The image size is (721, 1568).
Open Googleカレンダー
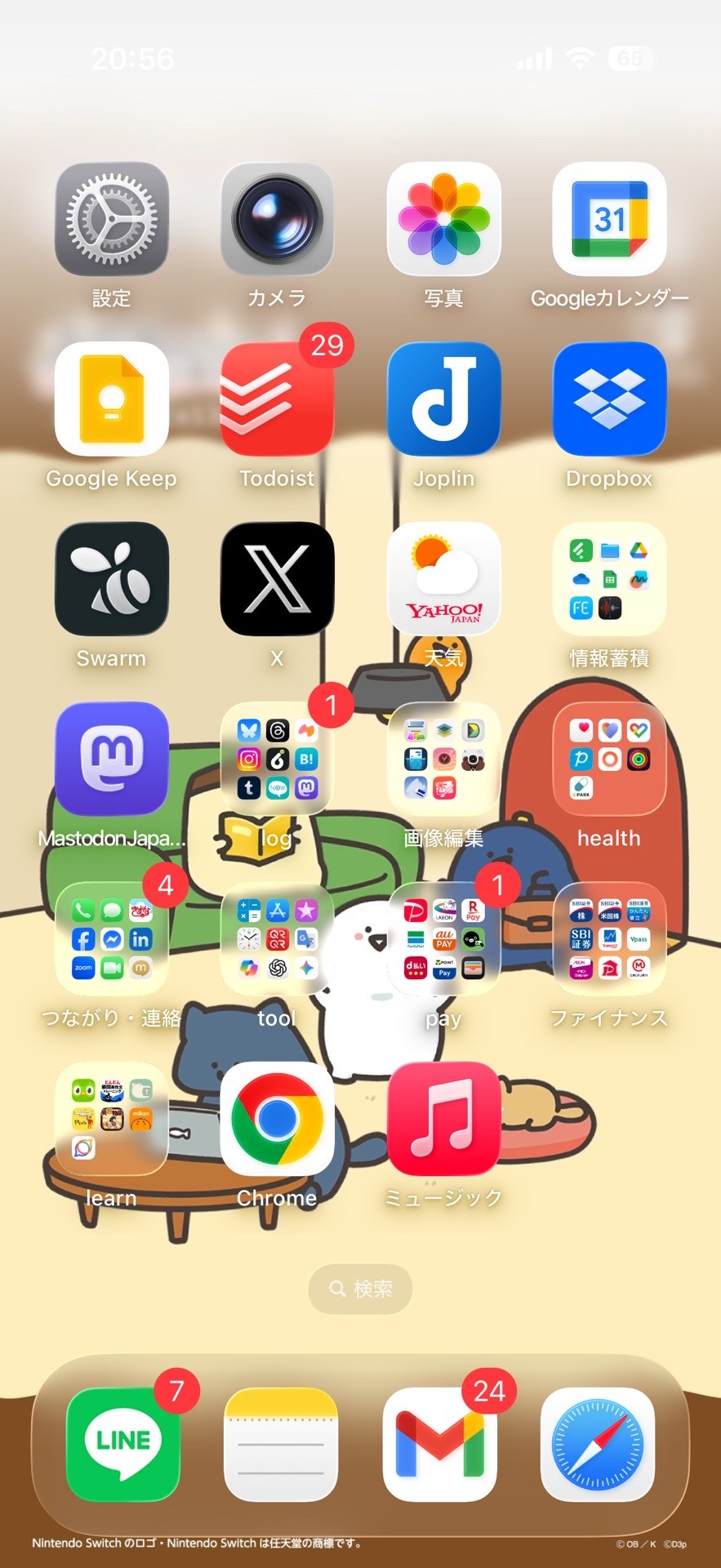609,219
